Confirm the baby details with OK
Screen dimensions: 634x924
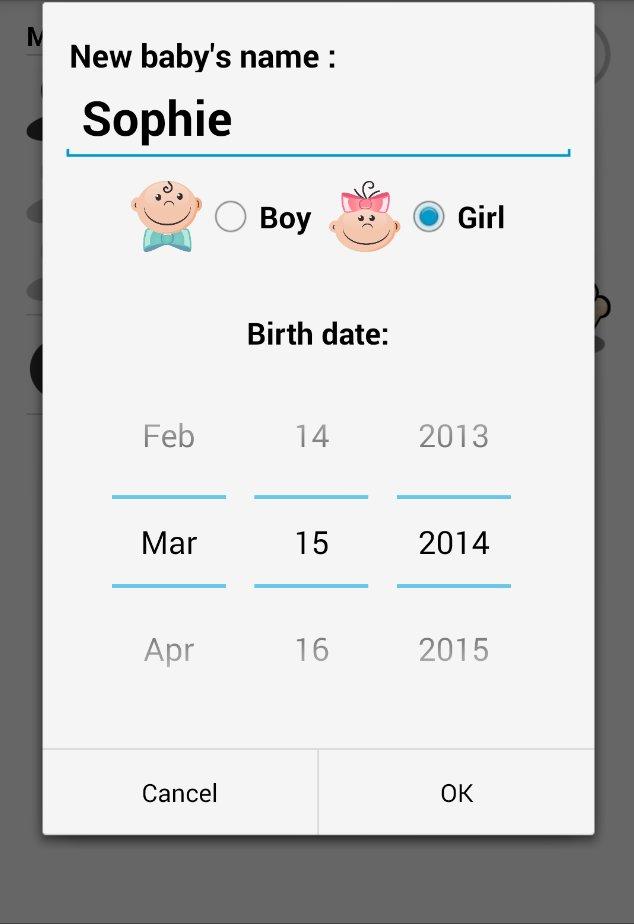pyautogui.click(x=456, y=793)
